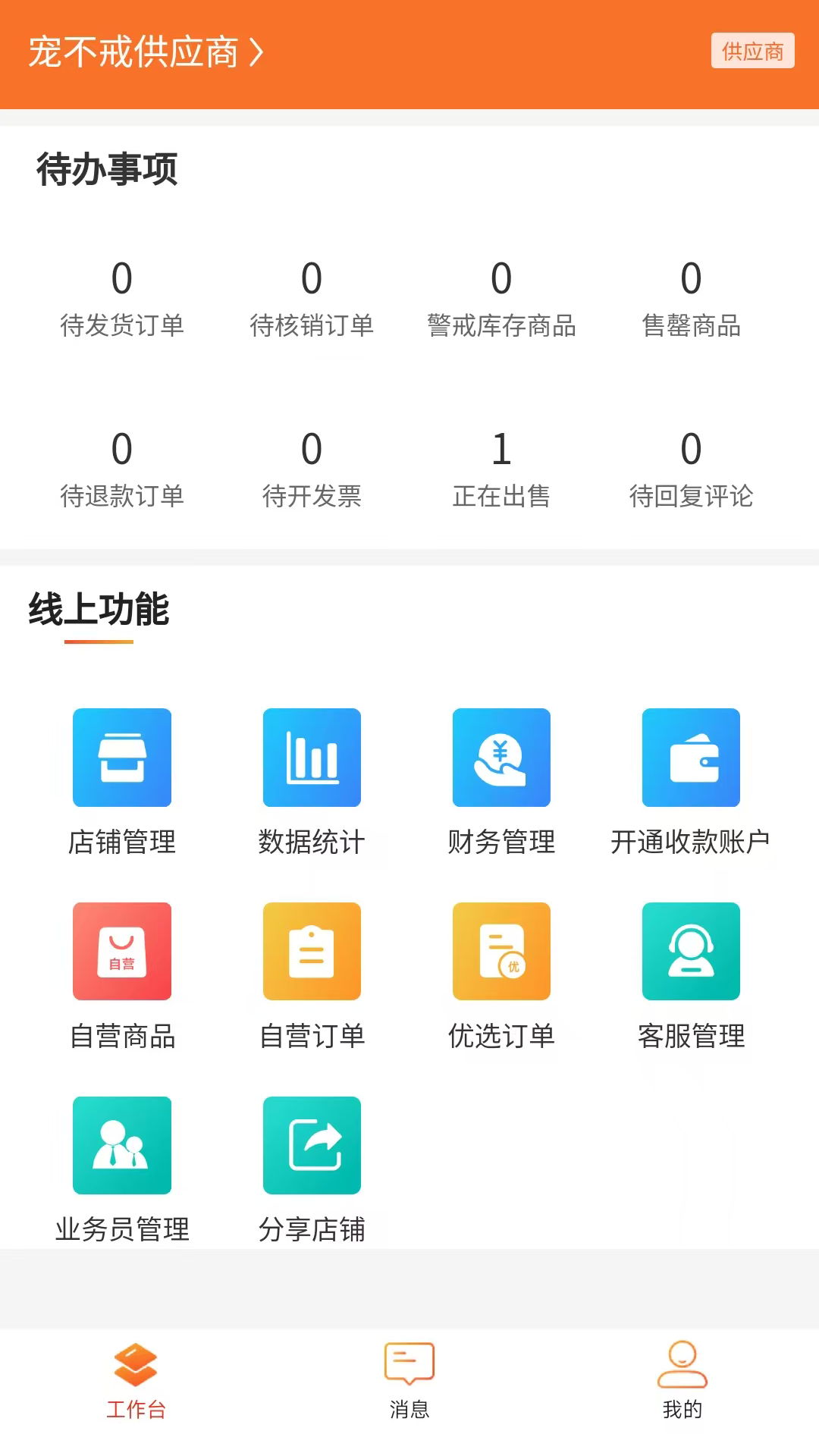Image resolution: width=819 pixels, height=1456 pixels.
Task: Tap the 供应商 role badge
Action: tap(752, 51)
